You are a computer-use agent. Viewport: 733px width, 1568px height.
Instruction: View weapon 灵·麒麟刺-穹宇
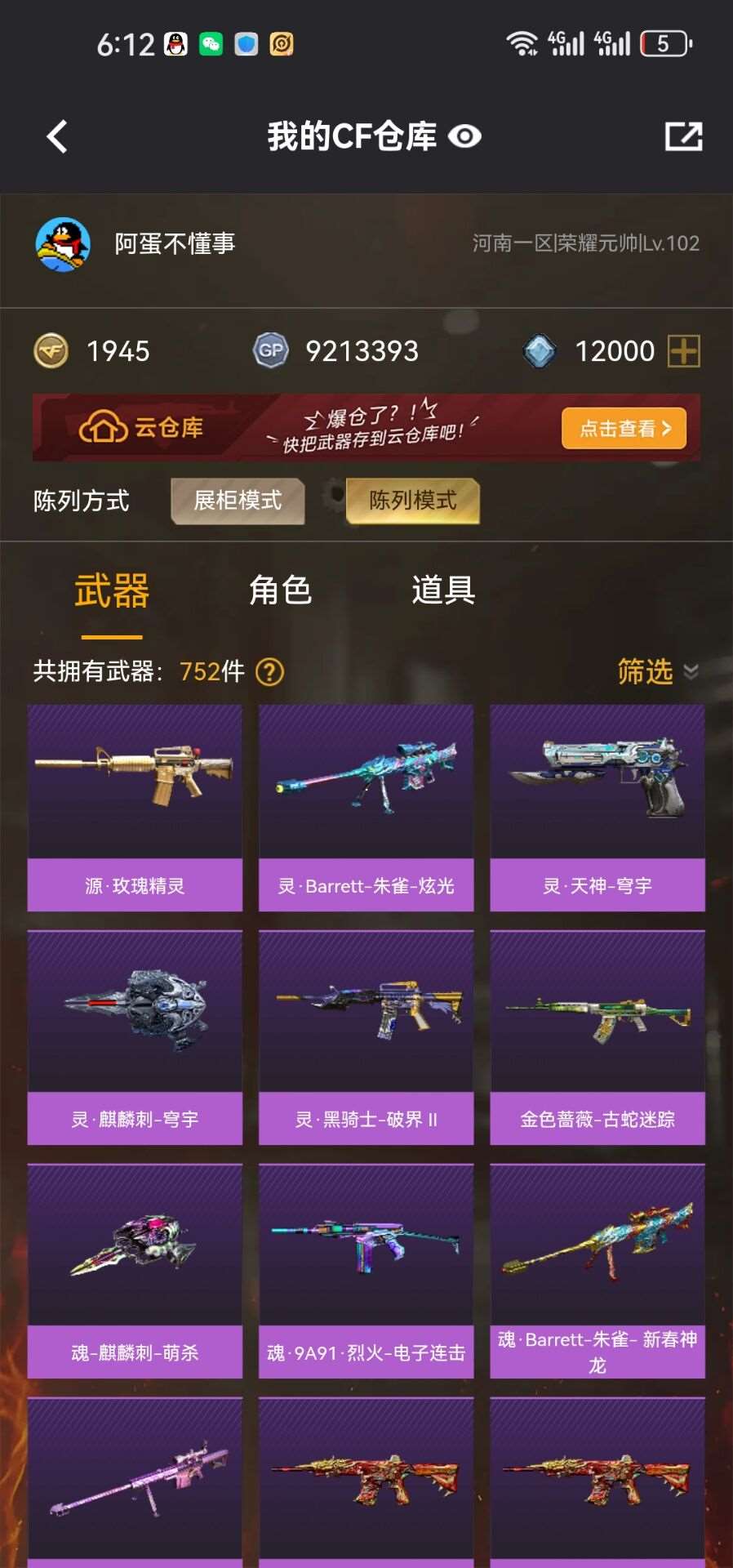point(135,1036)
